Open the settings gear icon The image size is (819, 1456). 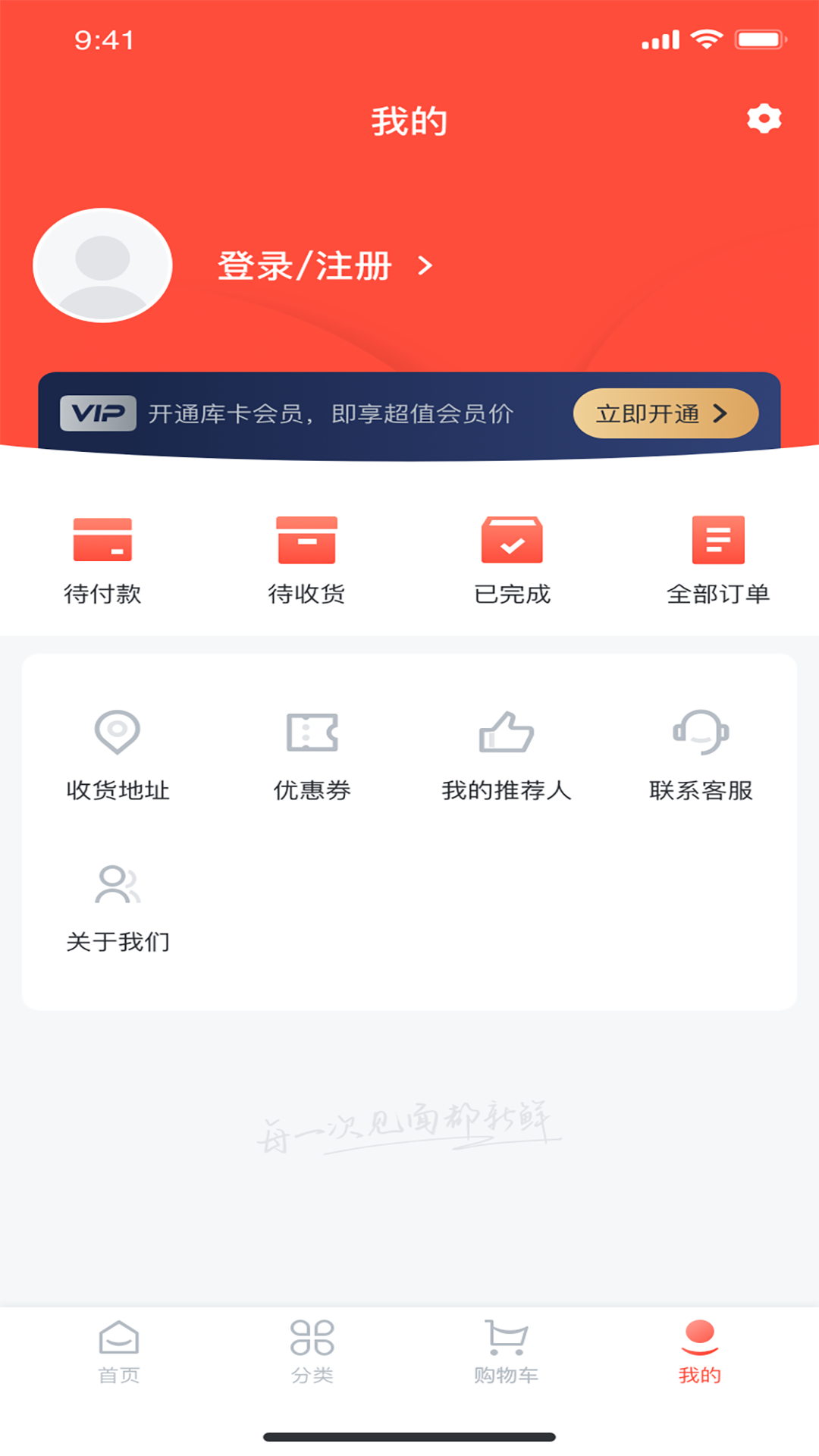(764, 119)
